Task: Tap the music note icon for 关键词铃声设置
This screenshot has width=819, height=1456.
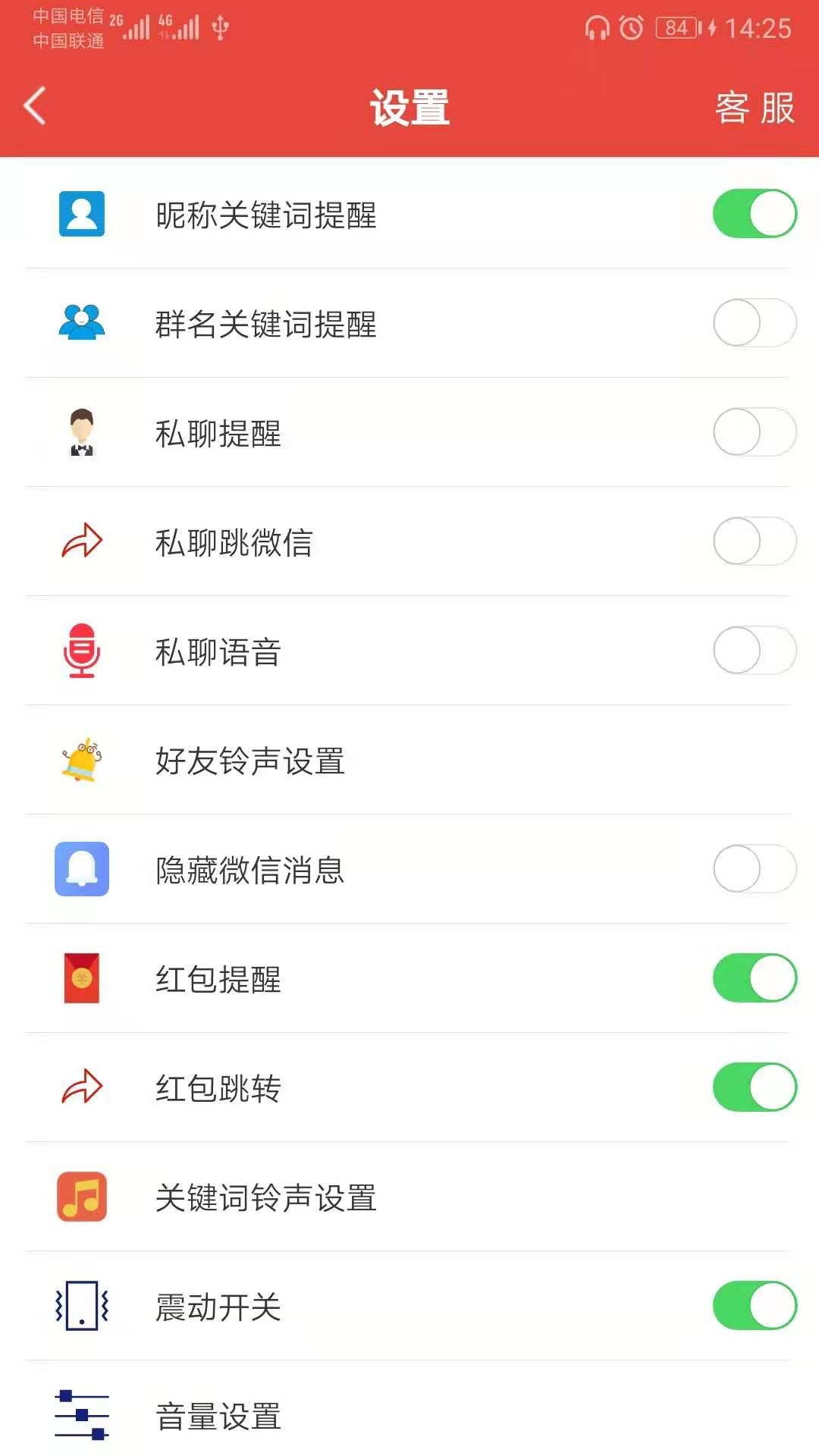Action: (x=81, y=1198)
